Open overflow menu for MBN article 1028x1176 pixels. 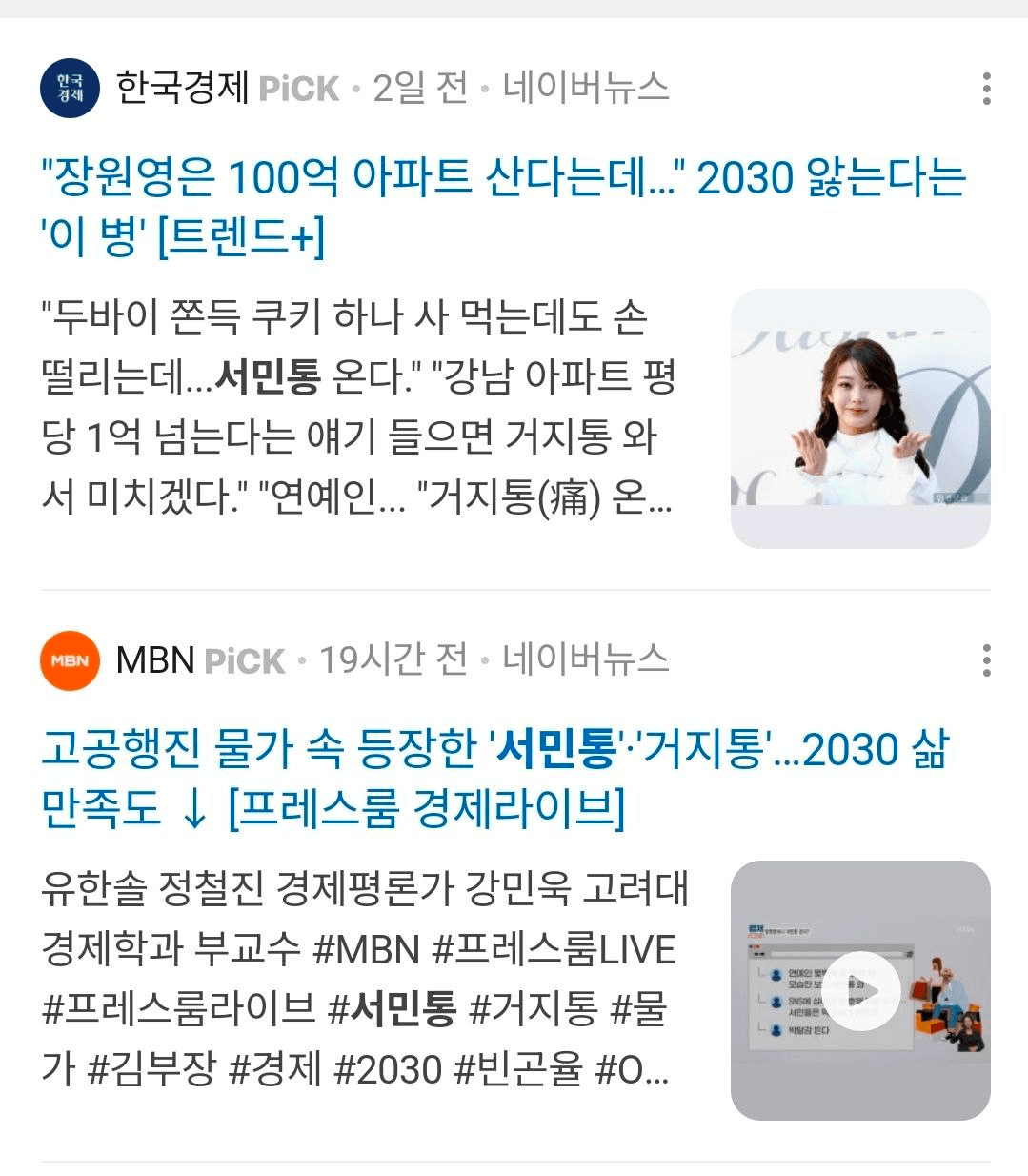pos(986,659)
